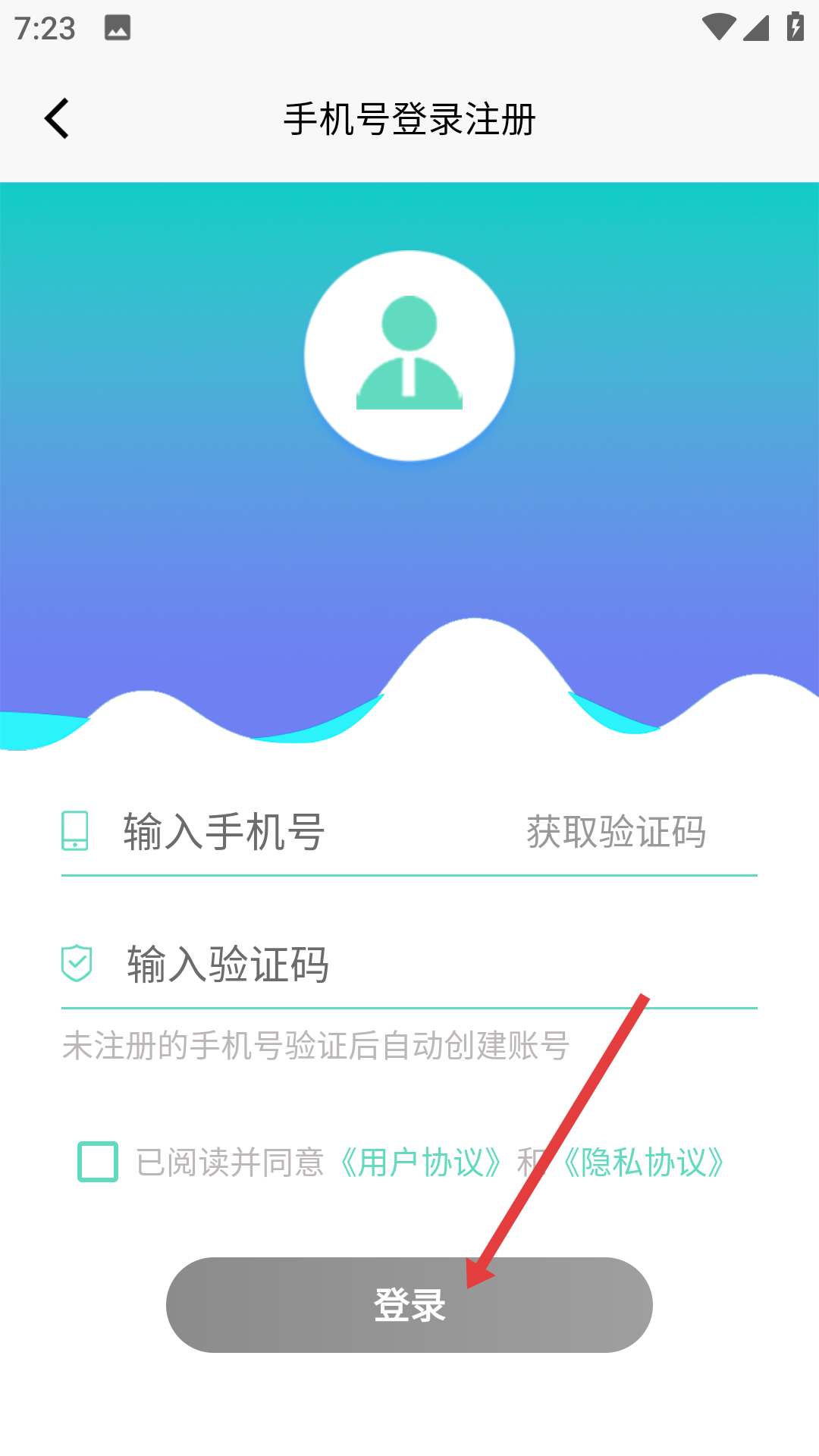Tap the 登录 login button
The image size is (819, 1456).
tap(409, 1304)
